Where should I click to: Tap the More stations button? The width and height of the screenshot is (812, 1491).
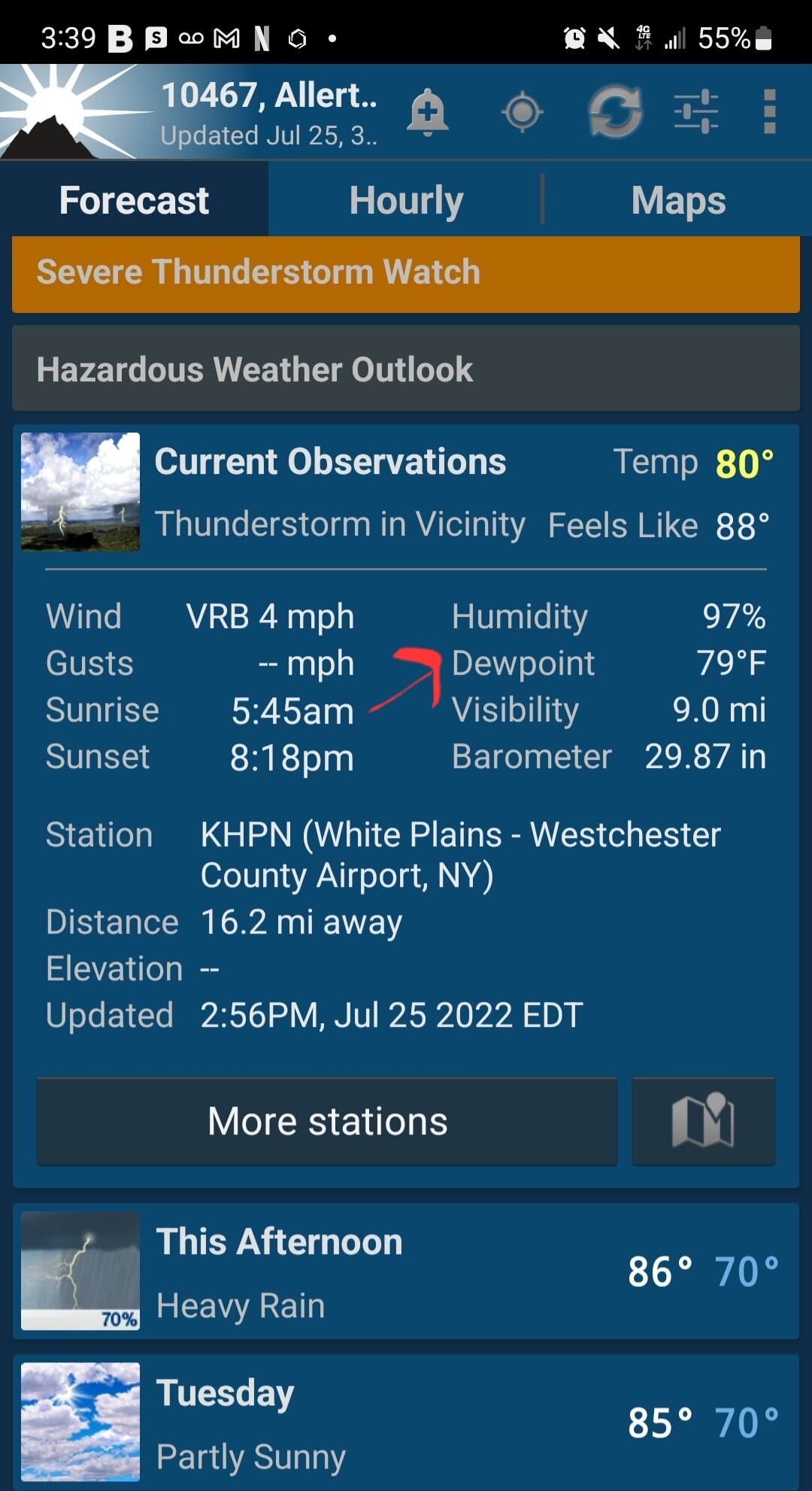(x=327, y=1122)
